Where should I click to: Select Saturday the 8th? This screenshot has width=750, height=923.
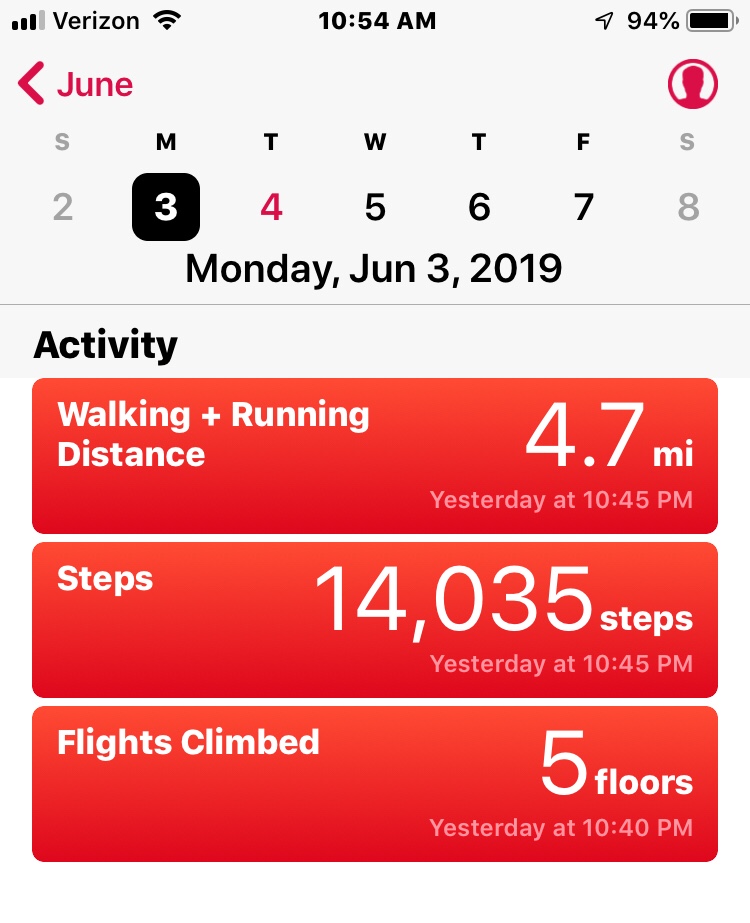[x=687, y=207]
